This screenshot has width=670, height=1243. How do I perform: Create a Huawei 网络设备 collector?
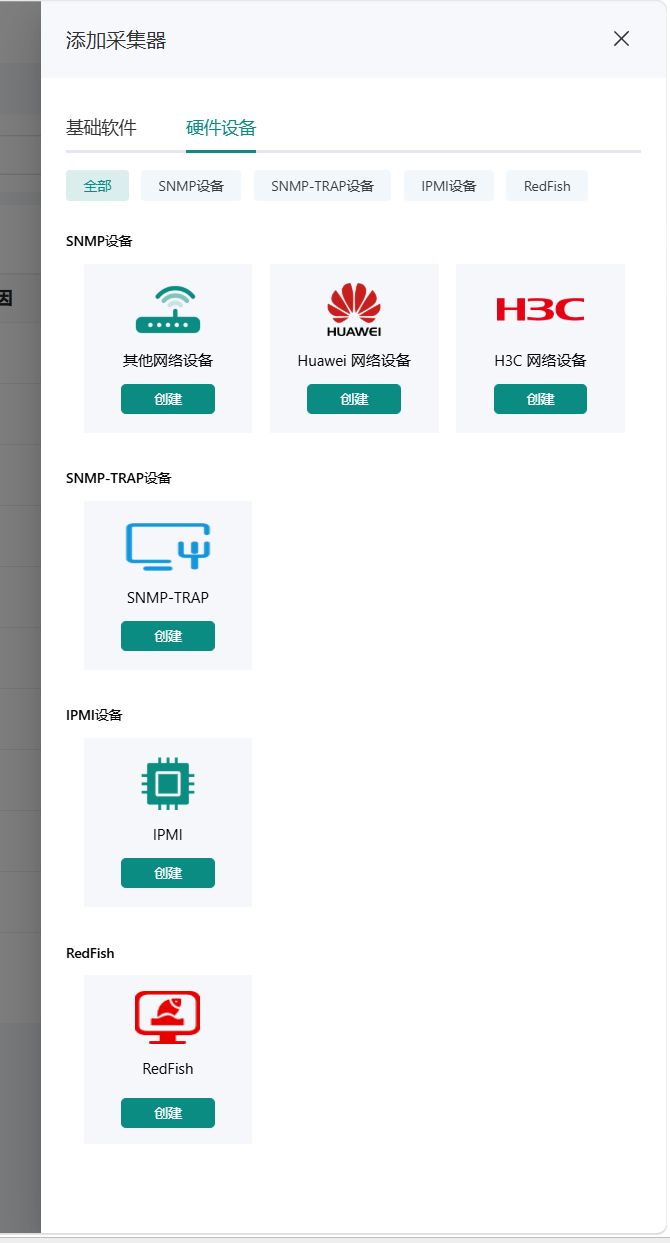click(354, 399)
